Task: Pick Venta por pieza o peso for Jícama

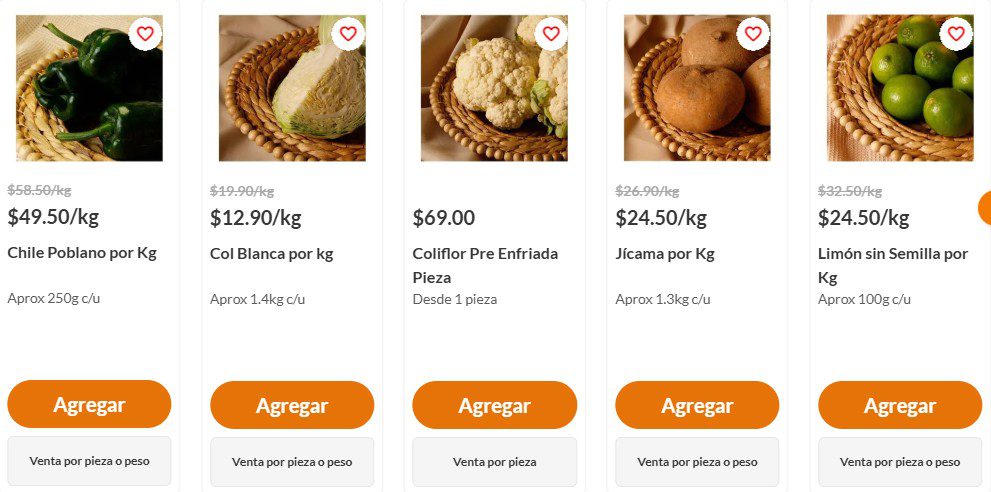Action: pyautogui.click(x=697, y=462)
